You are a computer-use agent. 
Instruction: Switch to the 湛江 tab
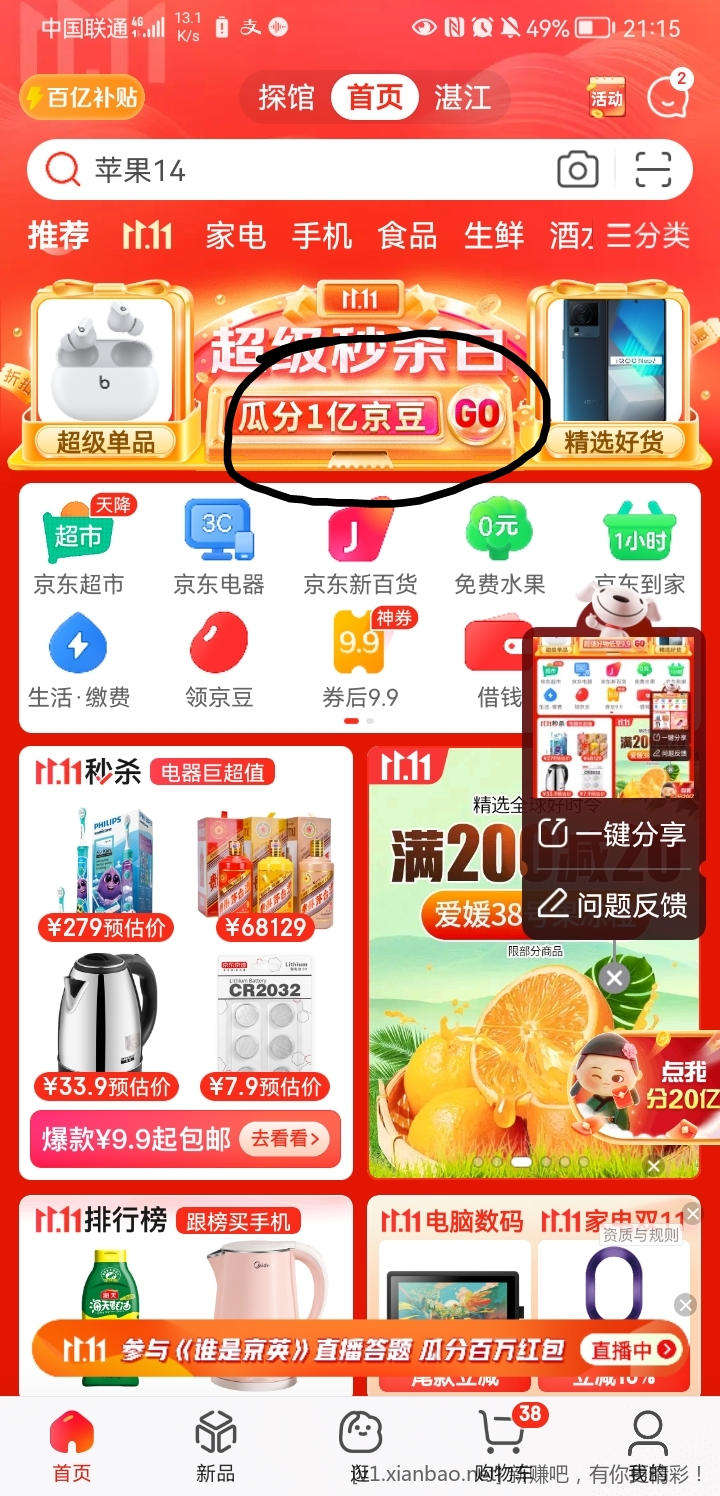click(462, 97)
